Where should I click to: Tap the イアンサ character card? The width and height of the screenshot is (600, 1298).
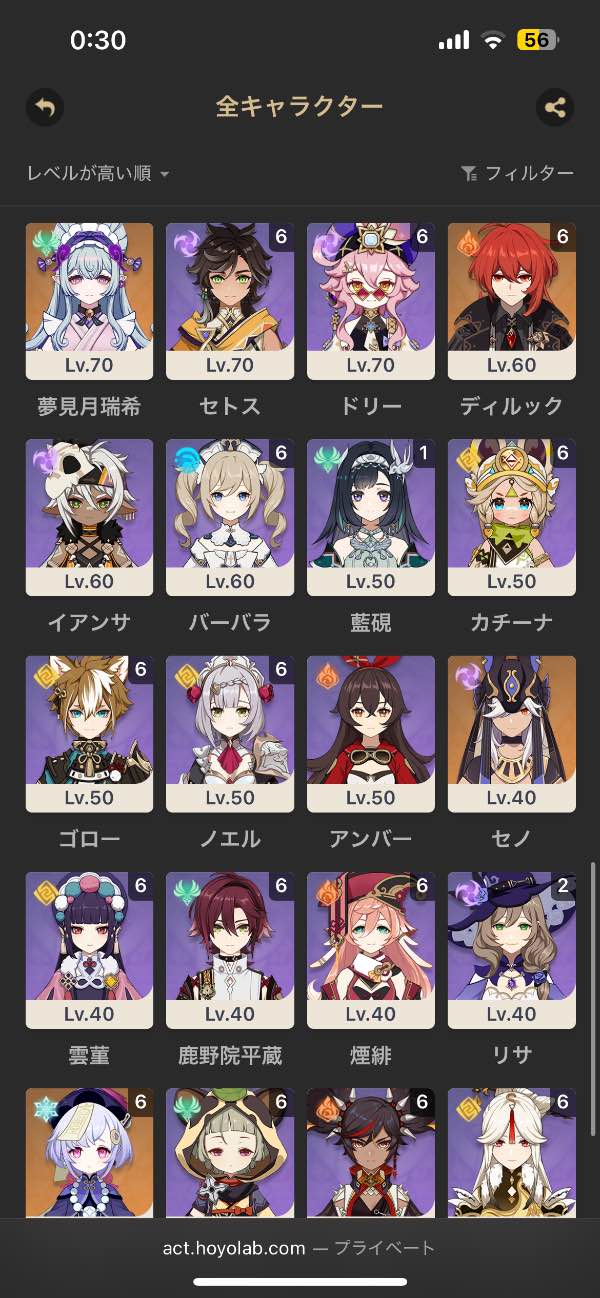[x=89, y=517]
